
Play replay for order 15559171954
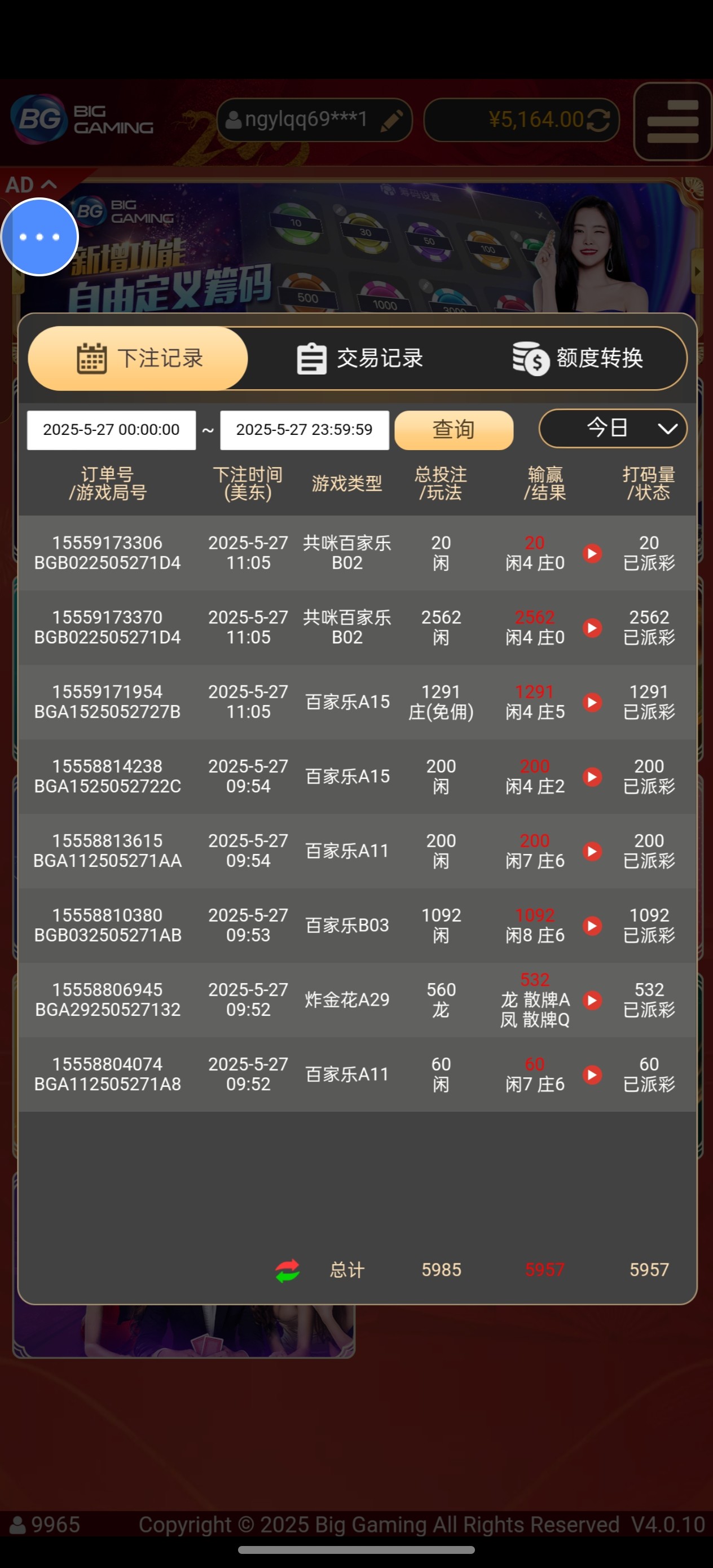(592, 702)
